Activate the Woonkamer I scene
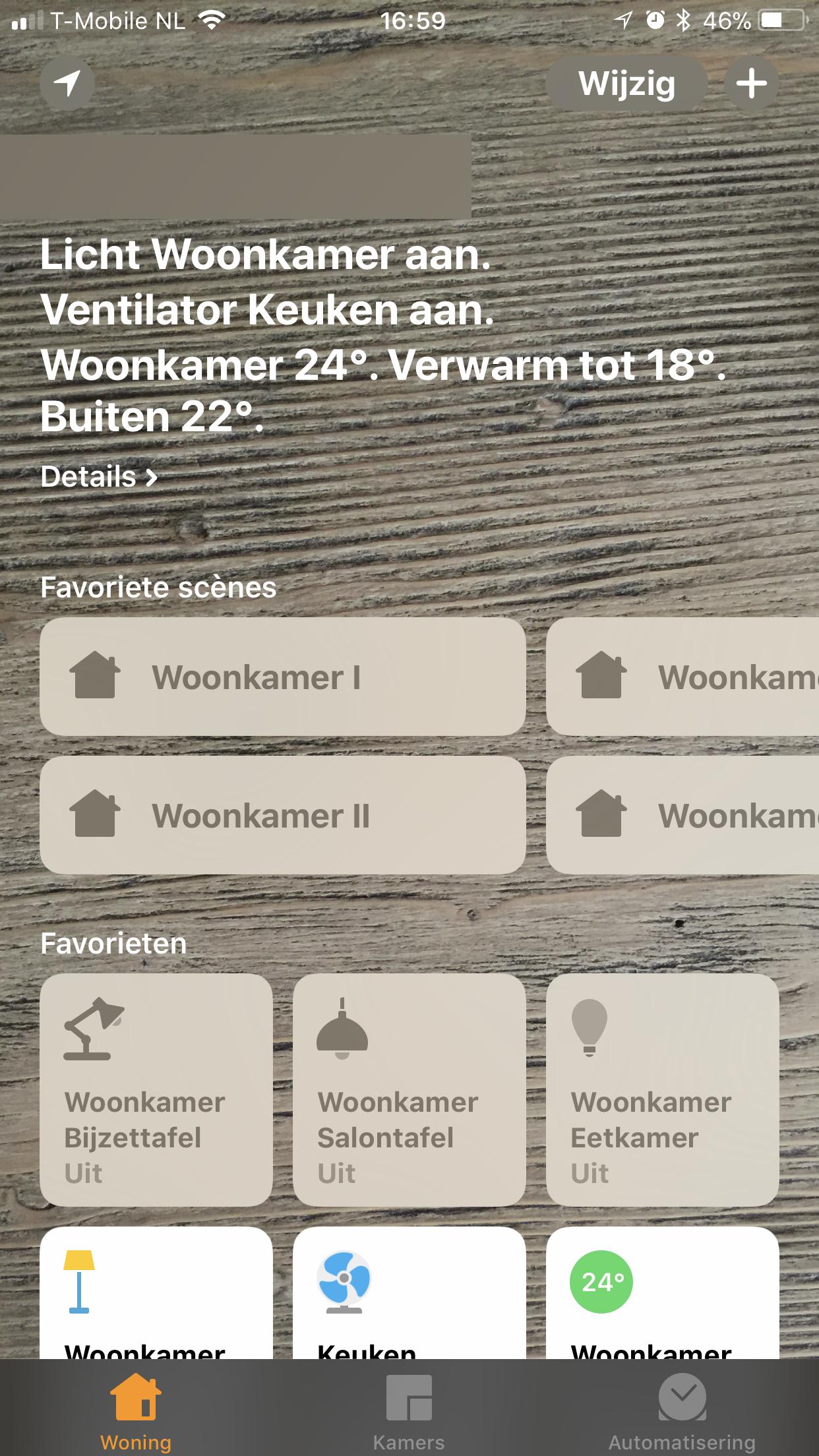Viewport: 819px width, 1456px height. coord(282,677)
